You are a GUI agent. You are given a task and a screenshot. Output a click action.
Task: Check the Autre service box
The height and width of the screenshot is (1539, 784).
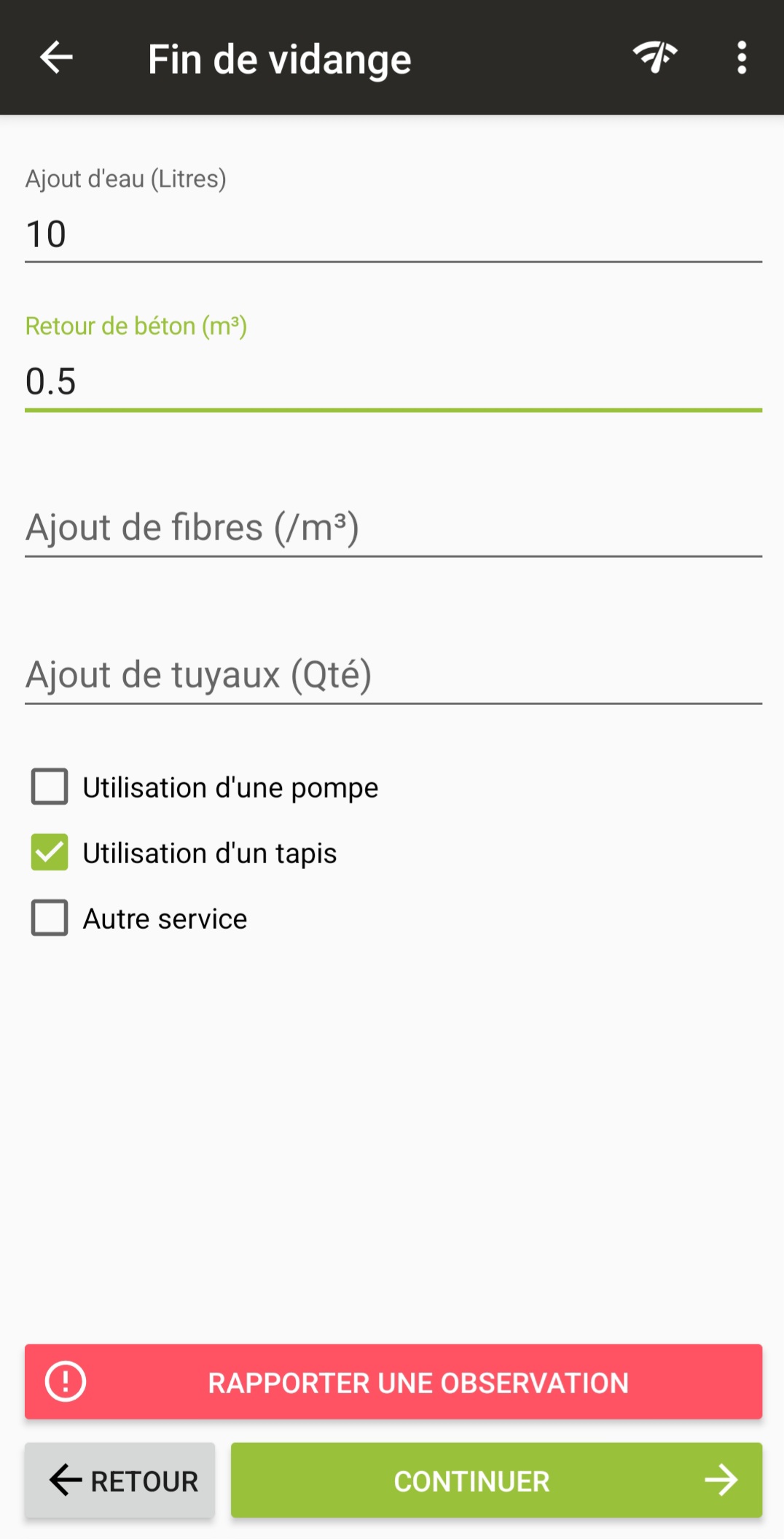click(50, 918)
